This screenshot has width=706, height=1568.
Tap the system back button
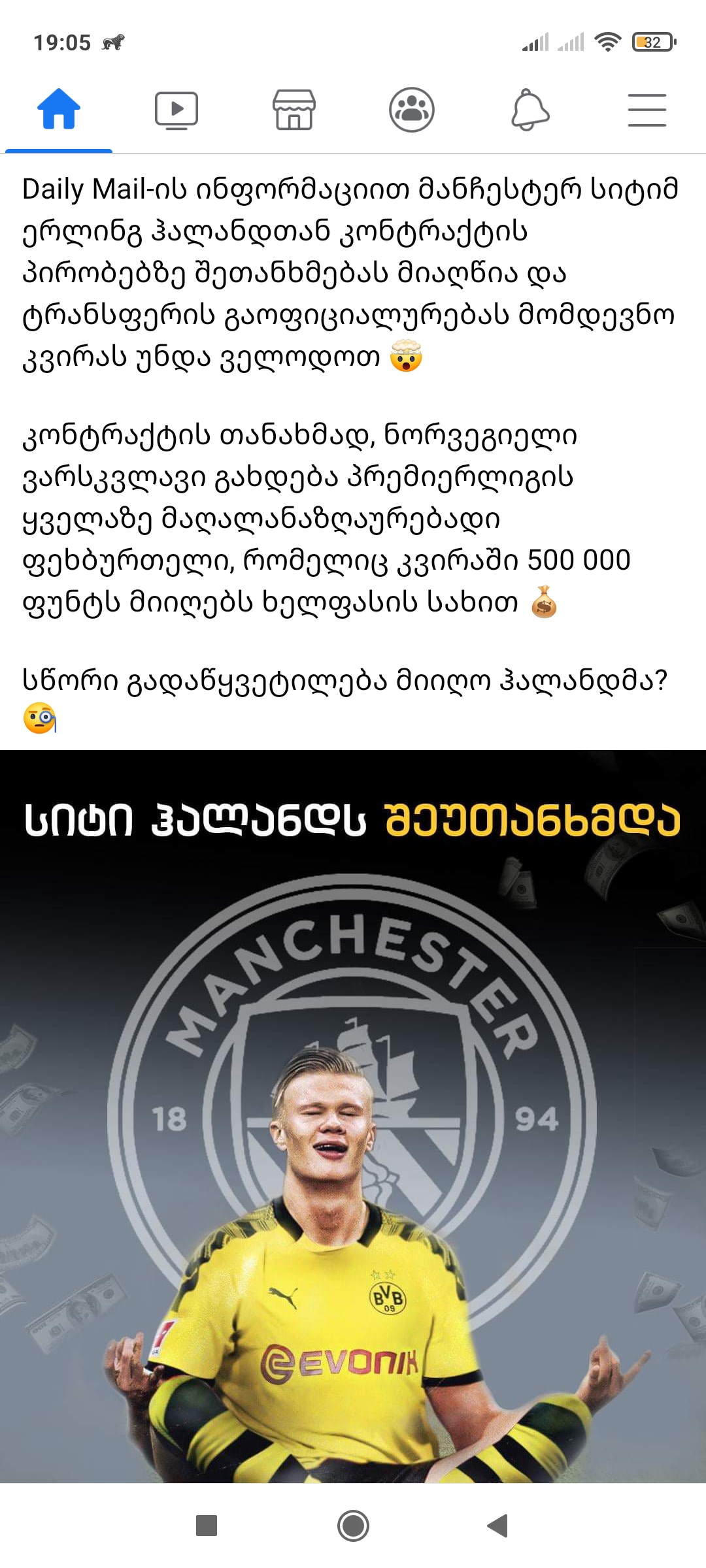[x=498, y=1526]
